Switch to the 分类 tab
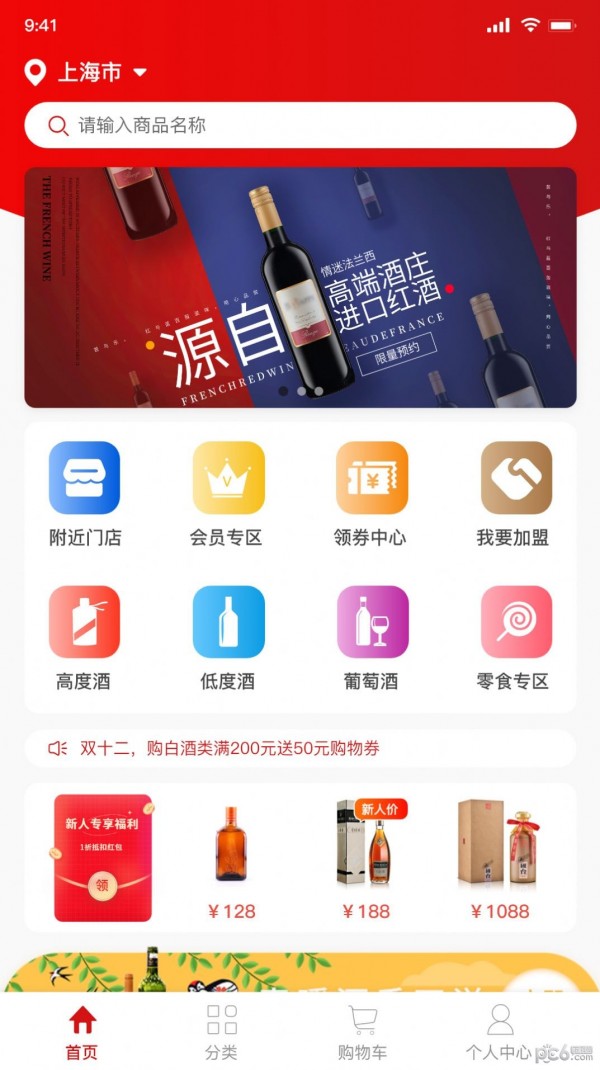 pos(222,1032)
